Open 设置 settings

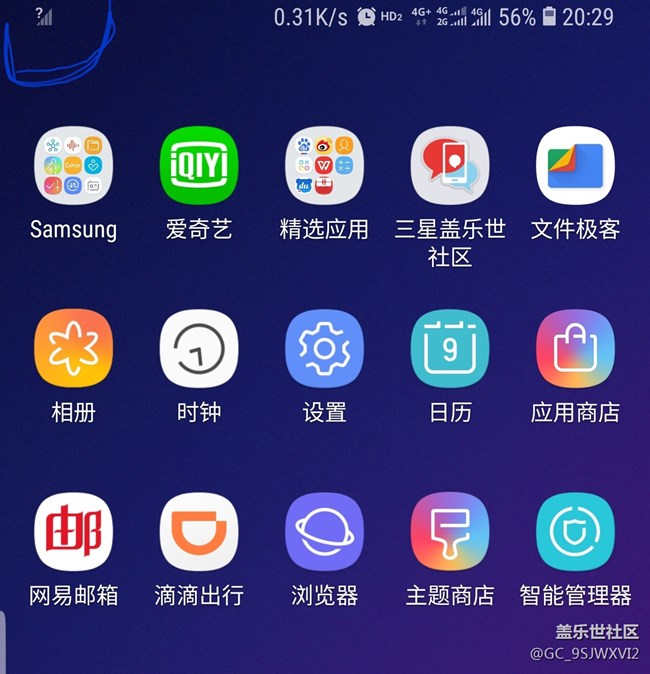pos(324,348)
